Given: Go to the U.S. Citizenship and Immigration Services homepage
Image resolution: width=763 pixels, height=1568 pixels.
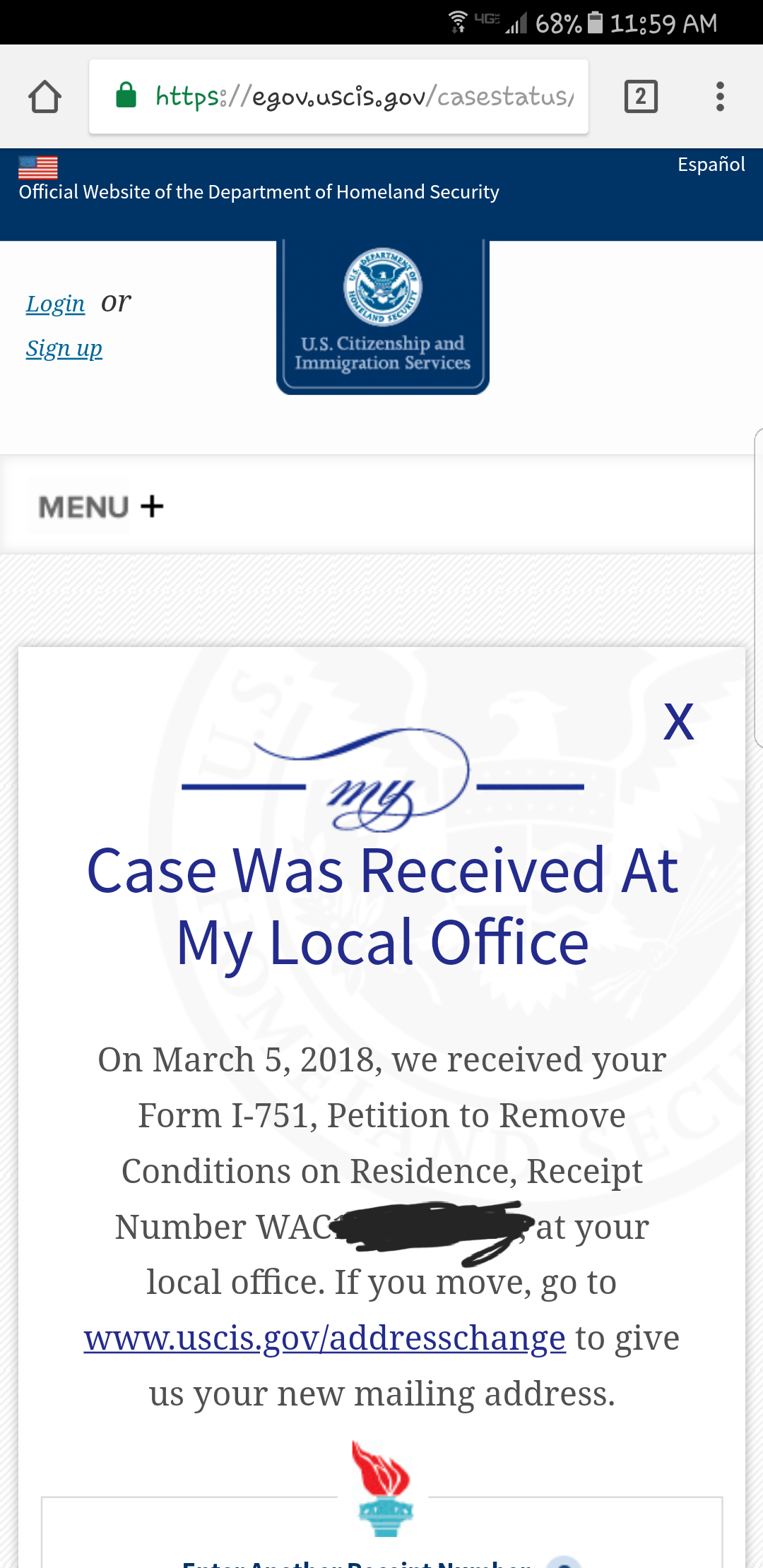Looking at the screenshot, I should [x=383, y=316].
